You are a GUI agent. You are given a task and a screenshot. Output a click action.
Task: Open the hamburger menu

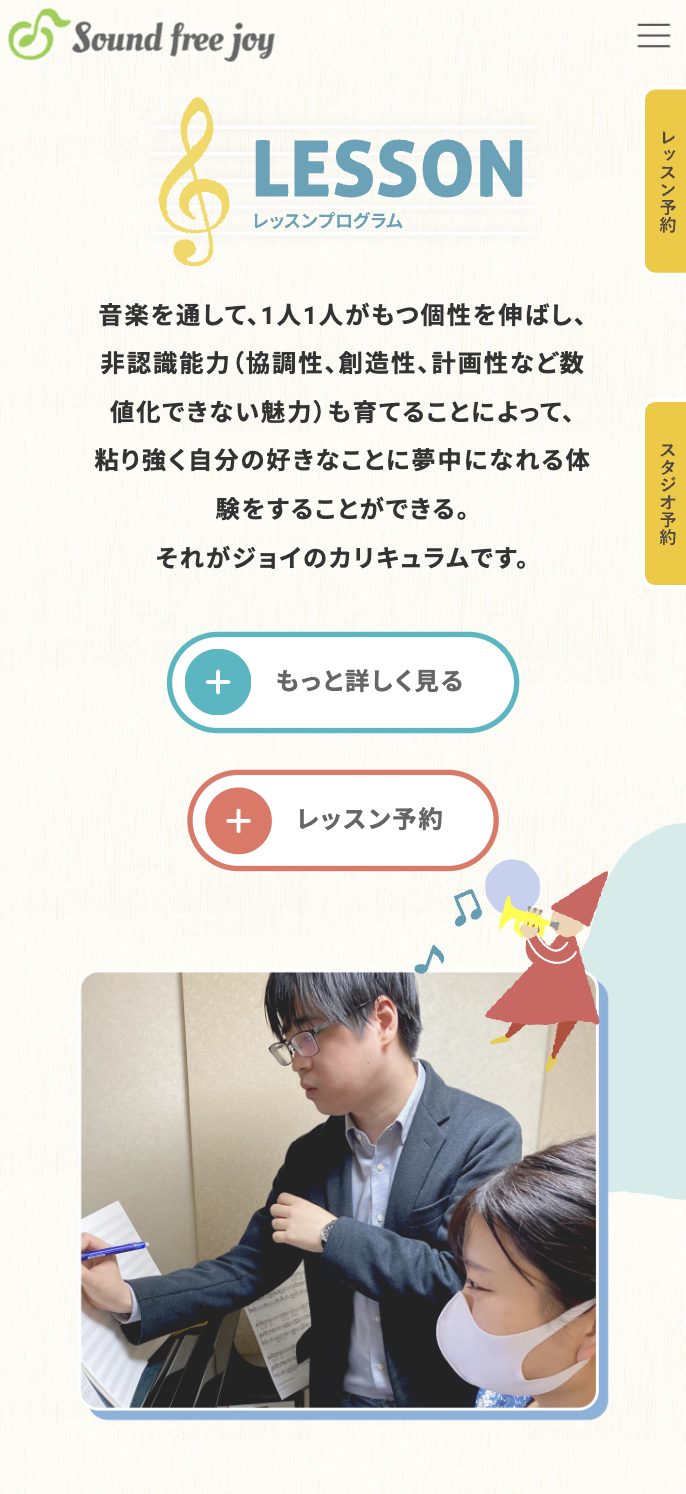(x=653, y=36)
